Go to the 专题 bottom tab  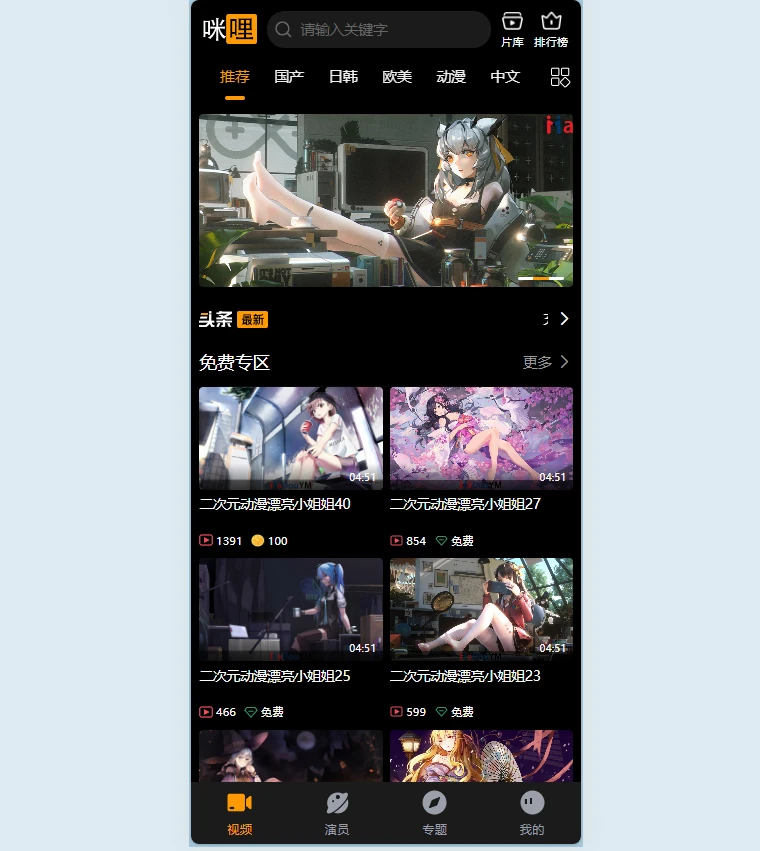(434, 813)
